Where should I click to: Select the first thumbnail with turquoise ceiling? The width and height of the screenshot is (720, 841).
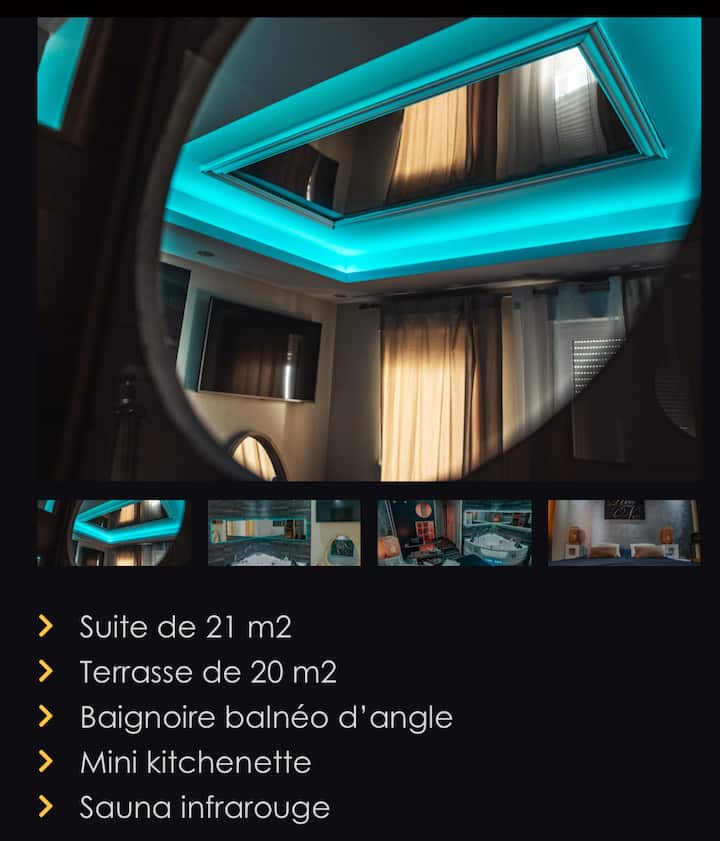click(x=111, y=533)
